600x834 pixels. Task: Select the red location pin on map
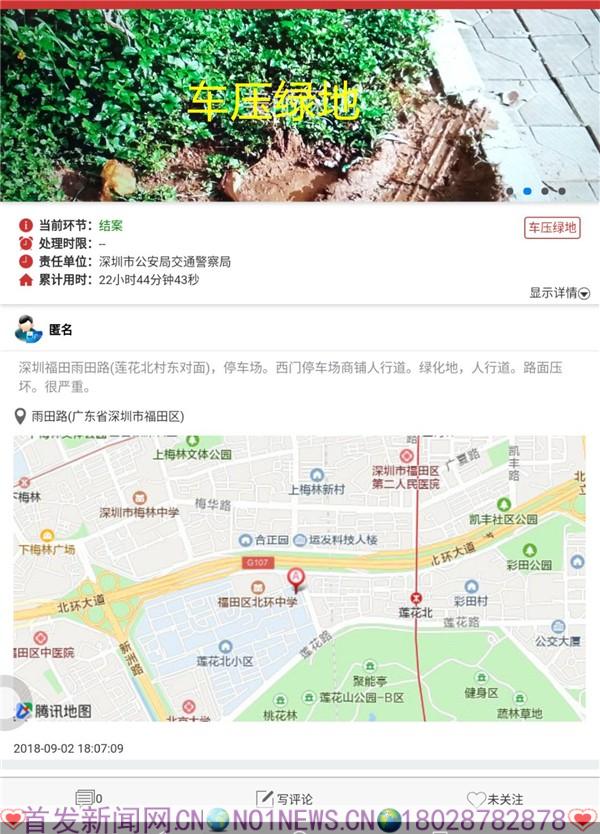click(x=296, y=579)
